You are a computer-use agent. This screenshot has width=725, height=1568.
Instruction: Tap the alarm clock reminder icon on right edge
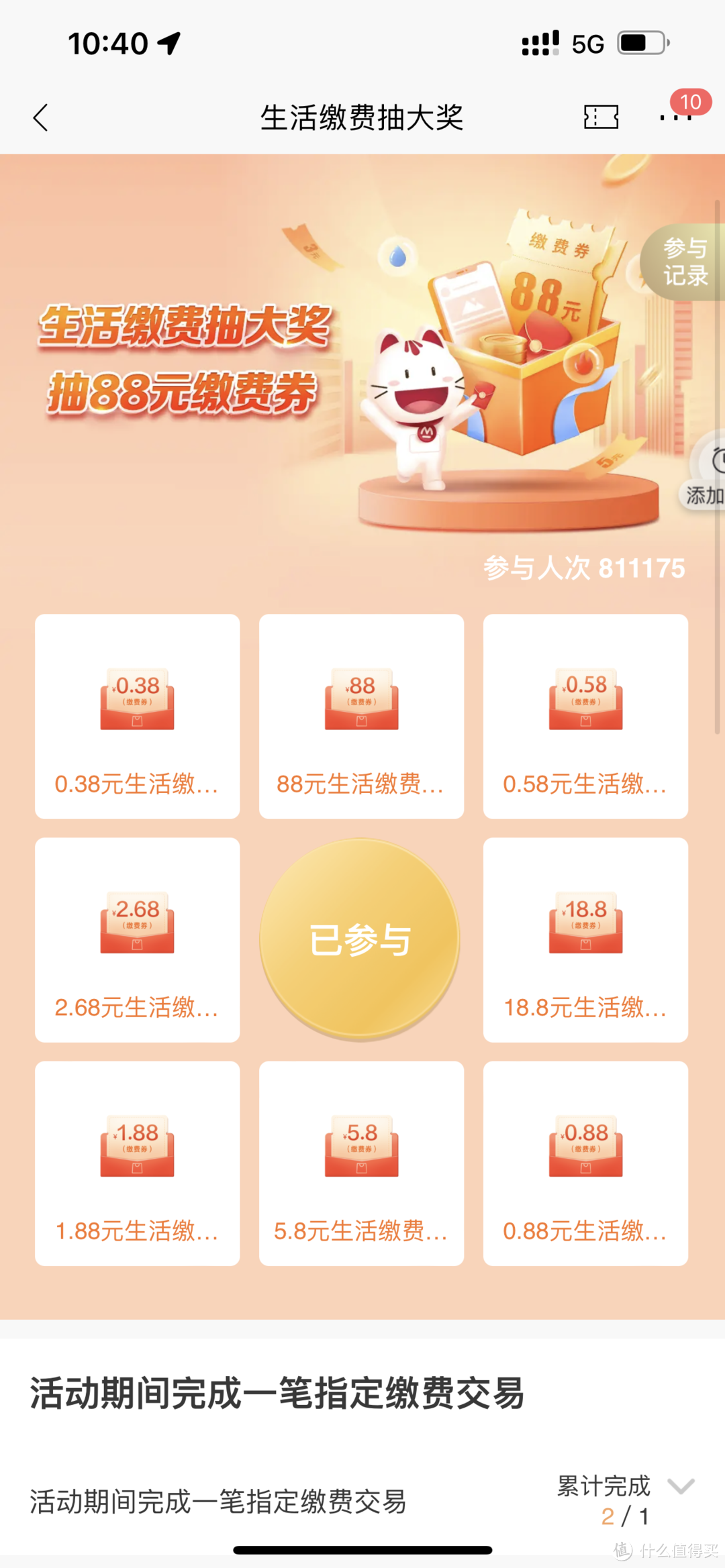point(718,459)
